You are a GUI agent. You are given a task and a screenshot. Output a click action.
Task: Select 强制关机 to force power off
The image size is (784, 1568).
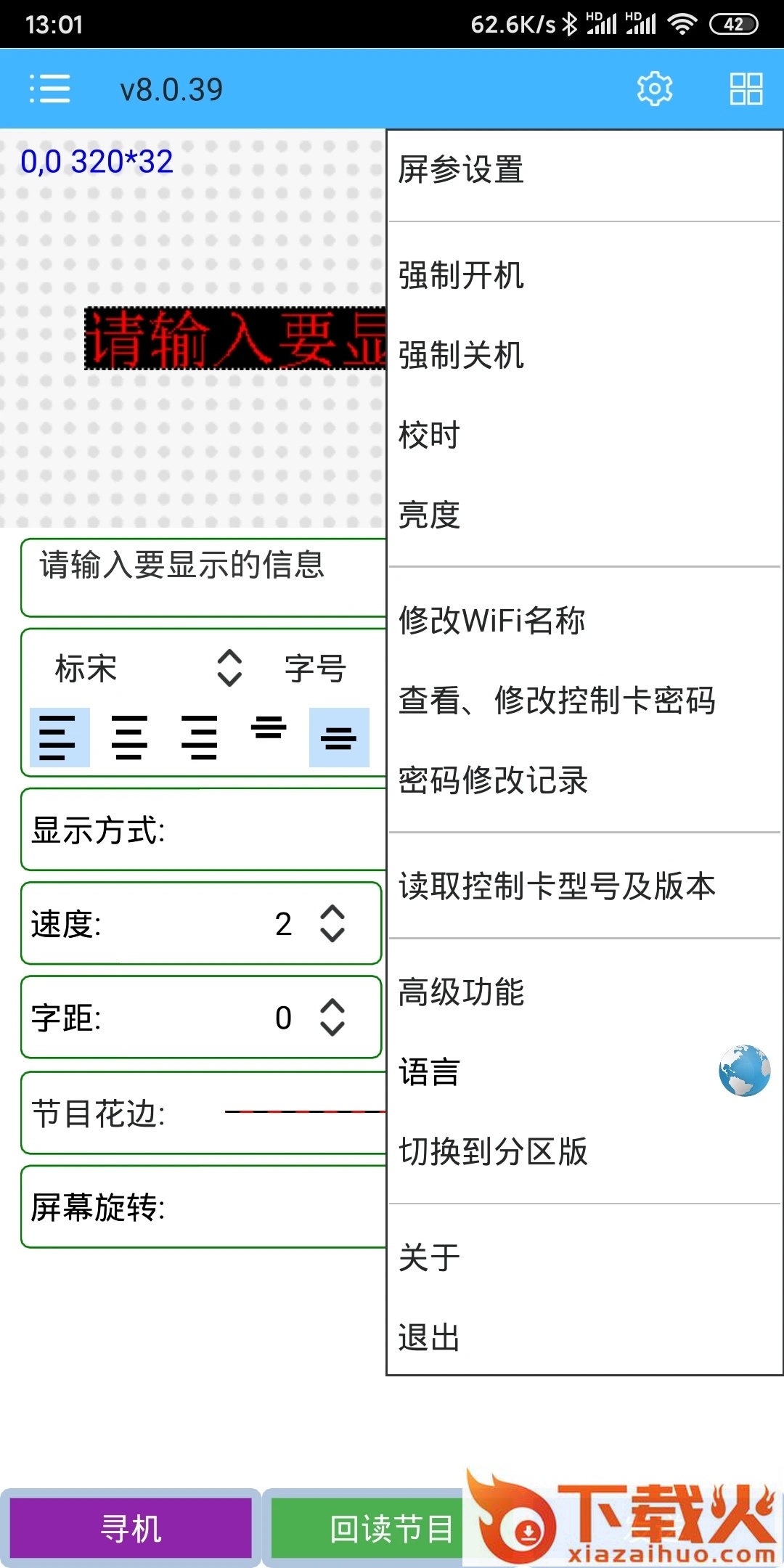584,356
